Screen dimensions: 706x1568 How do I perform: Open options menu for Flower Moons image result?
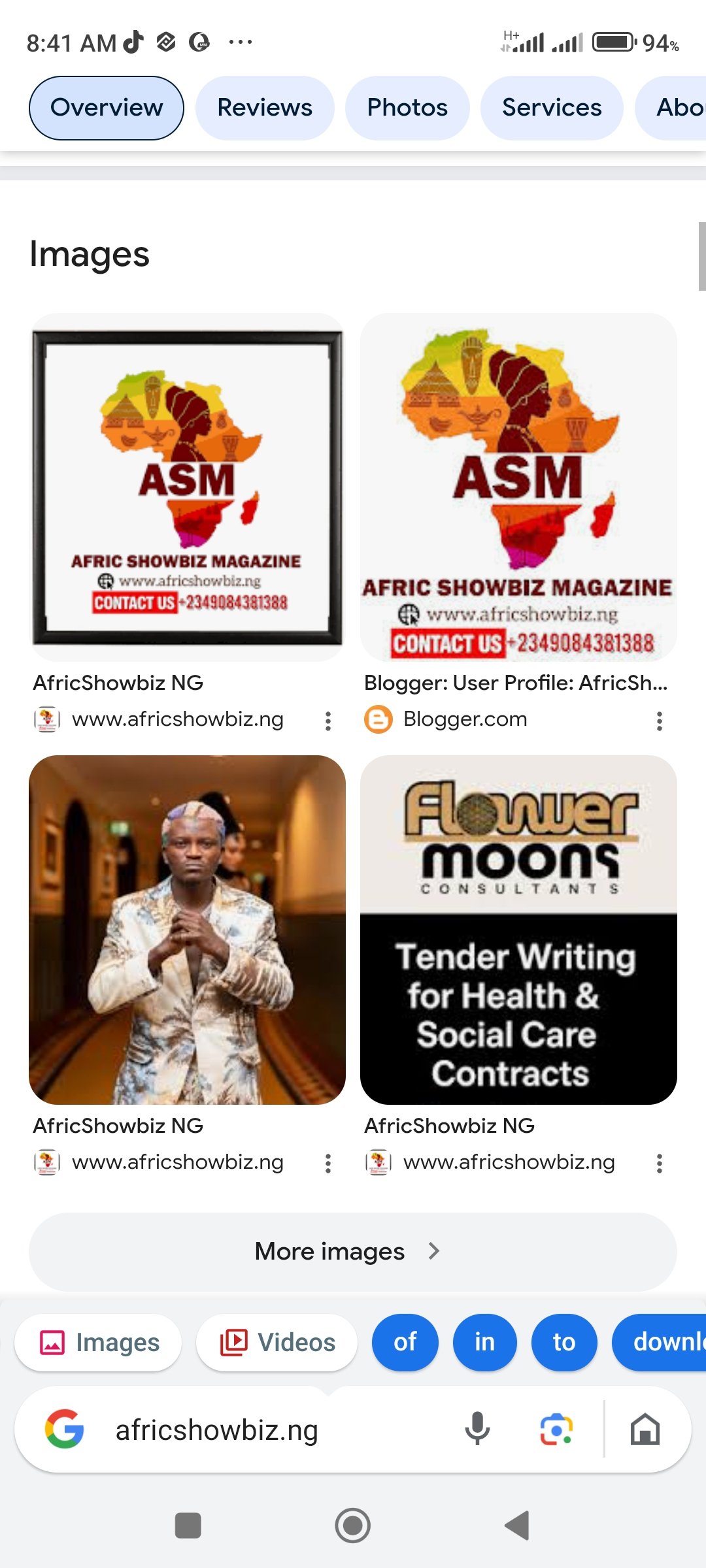pyautogui.click(x=659, y=1163)
